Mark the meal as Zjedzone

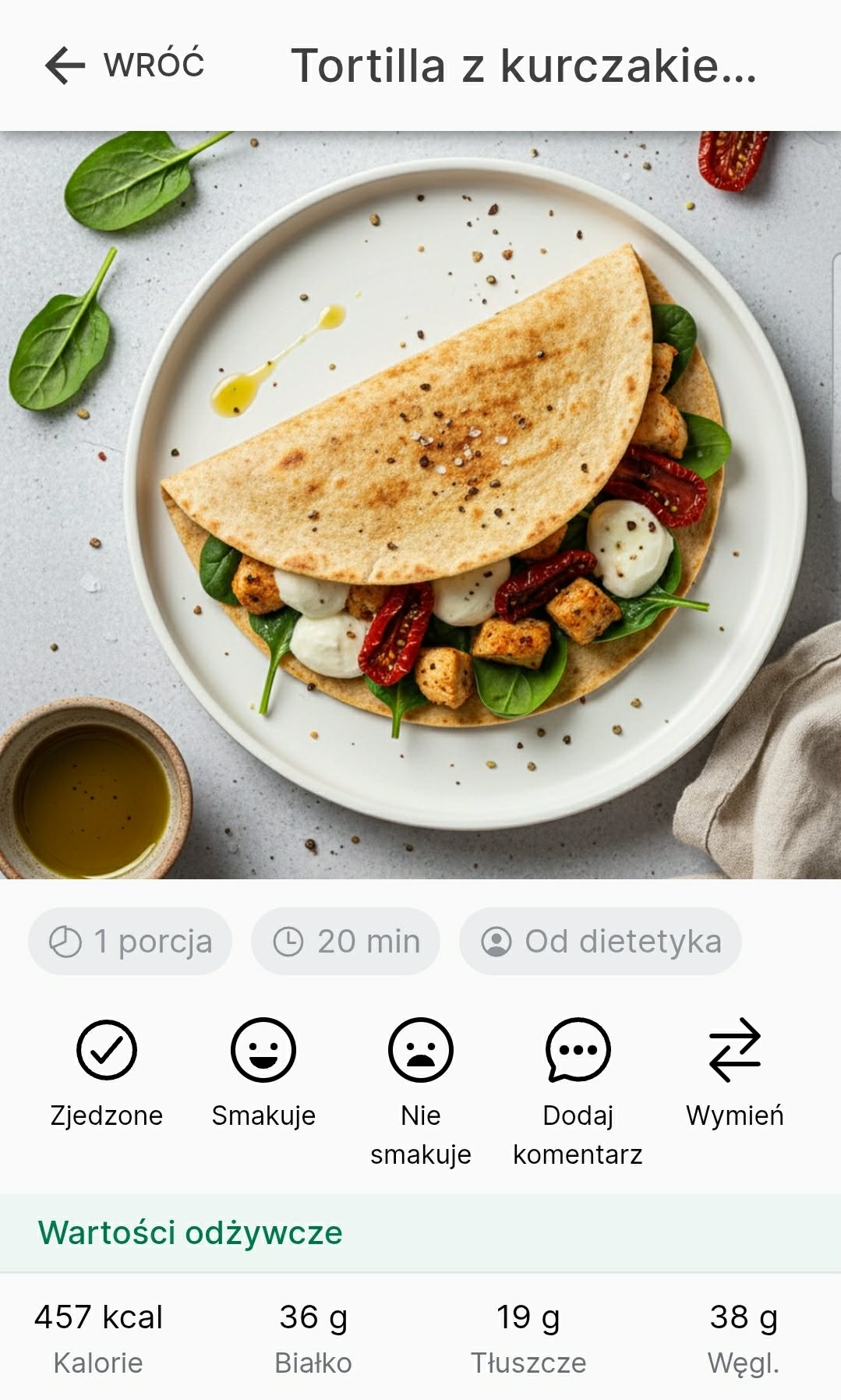coord(107,1050)
